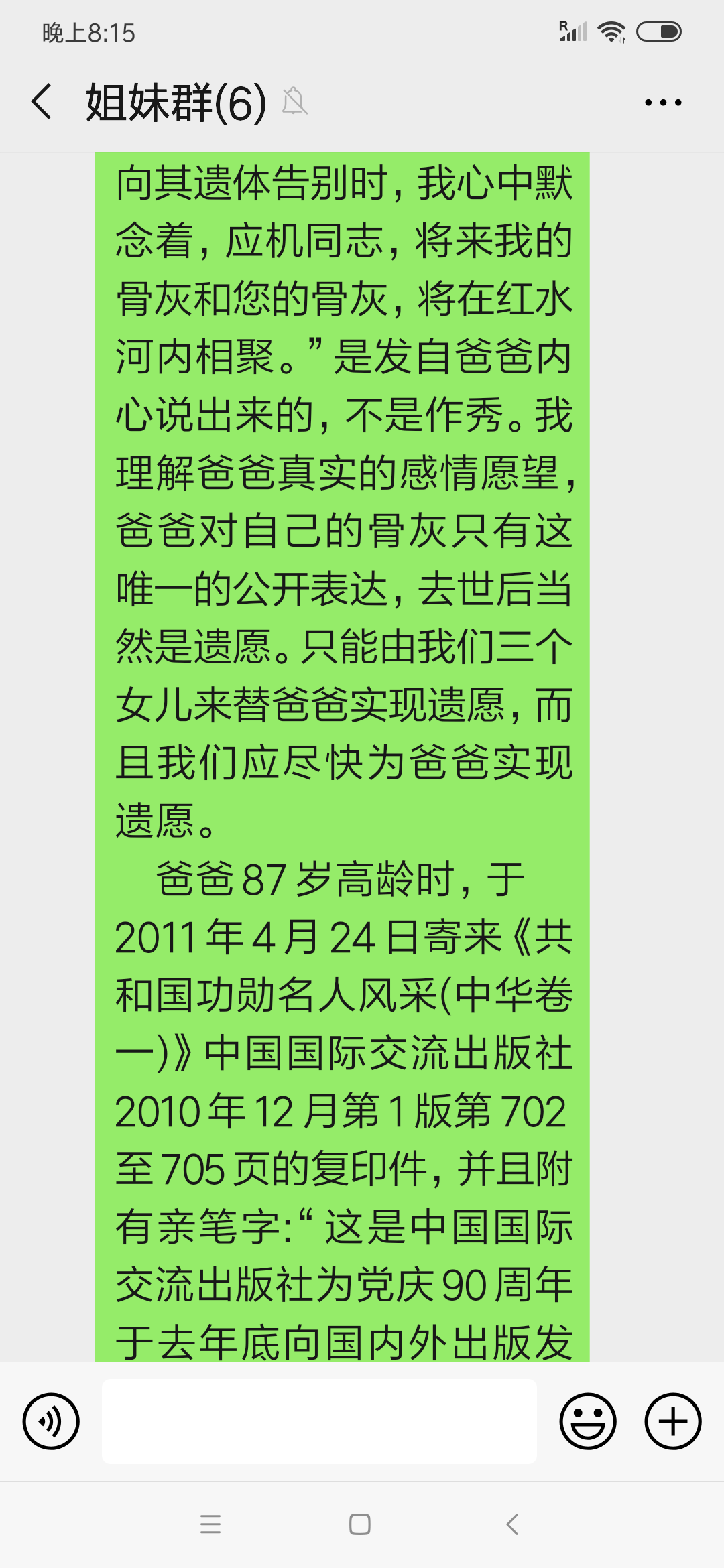The height and width of the screenshot is (1568, 724).
Task: Tap the system home button
Action: pos(360,1524)
